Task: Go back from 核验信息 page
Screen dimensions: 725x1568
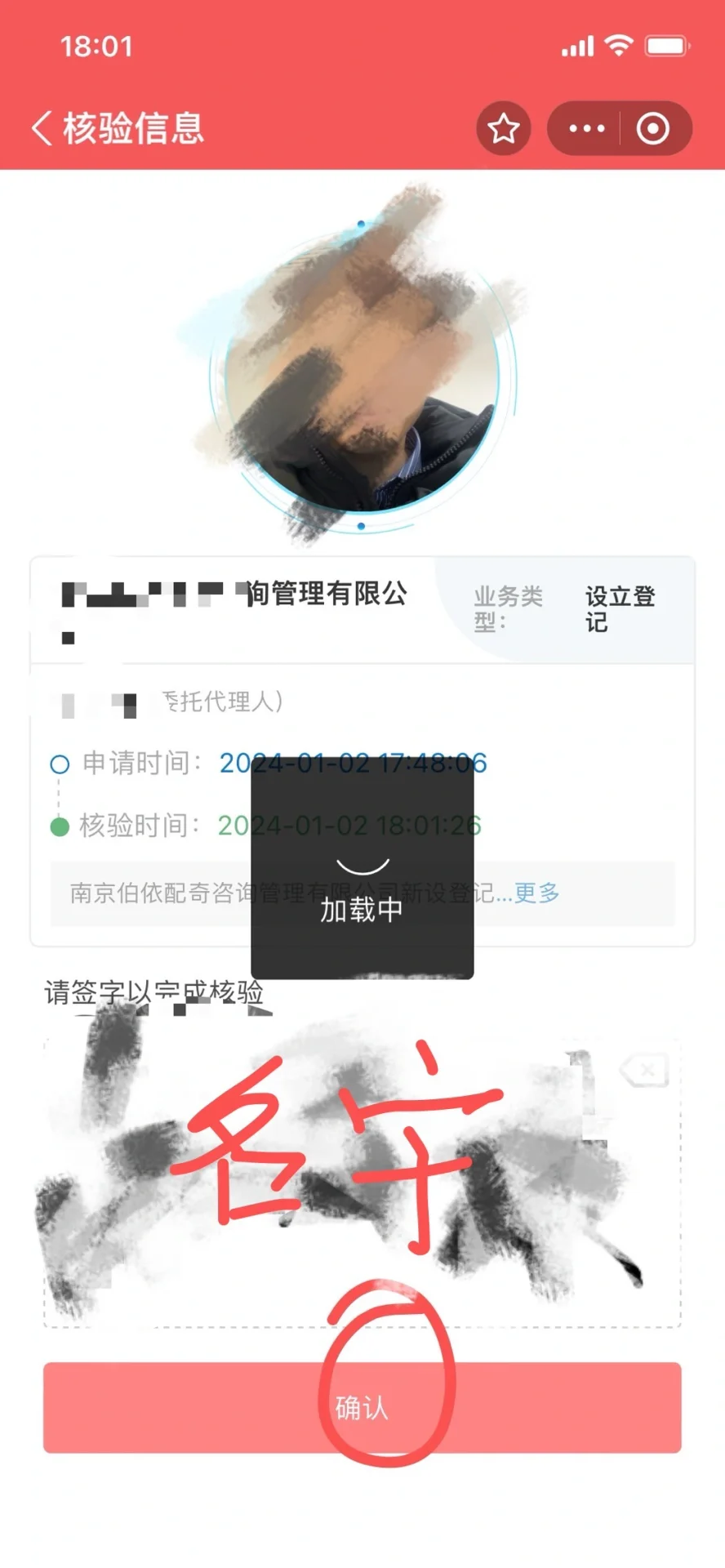Action: point(42,128)
